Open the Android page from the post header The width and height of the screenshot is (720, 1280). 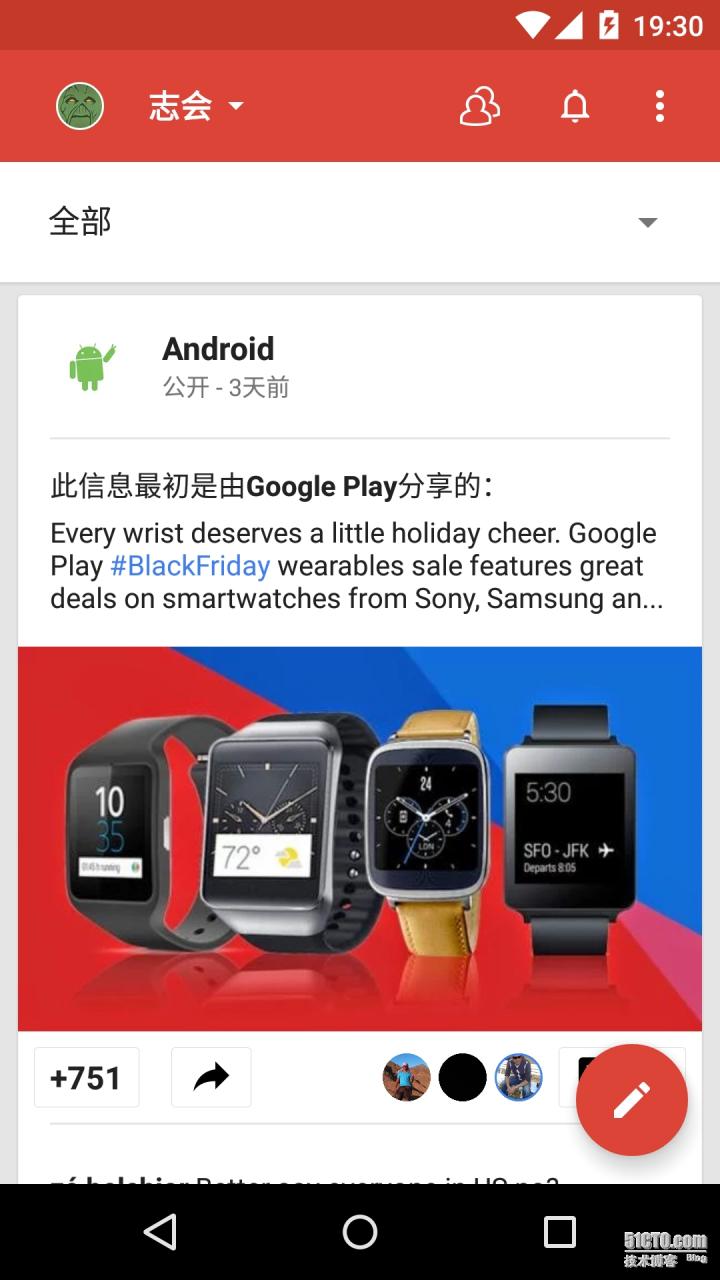point(218,349)
